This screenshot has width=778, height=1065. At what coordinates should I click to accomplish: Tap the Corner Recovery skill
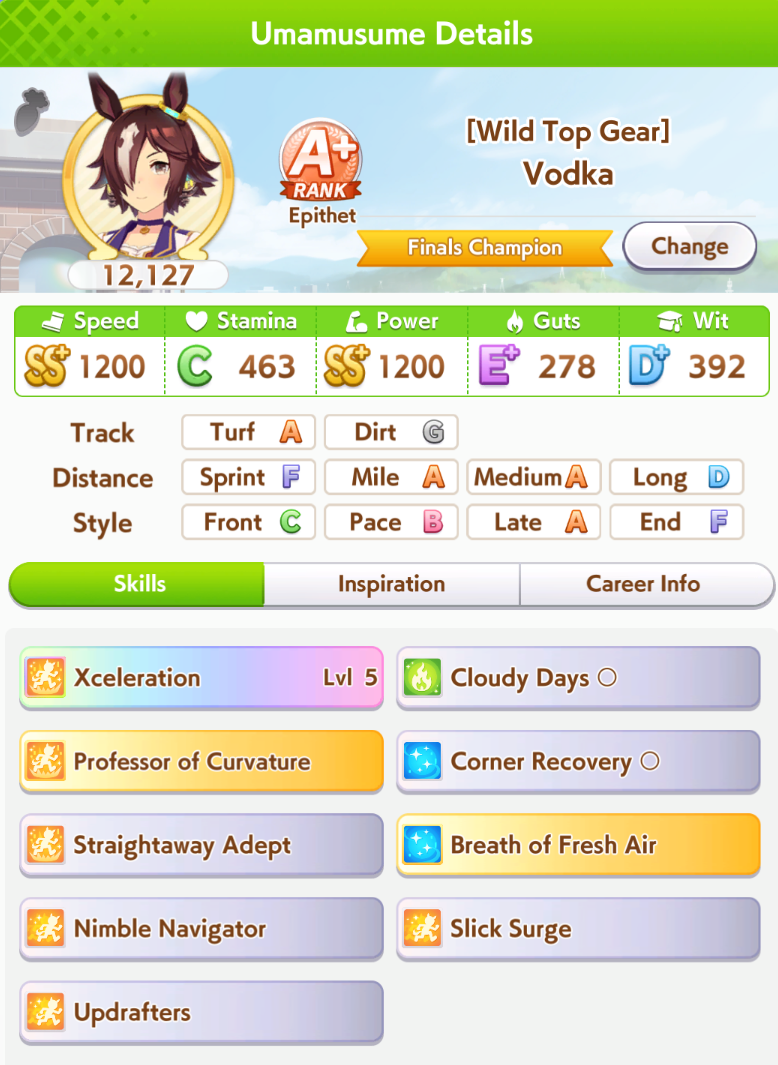pyautogui.click(x=578, y=761)
